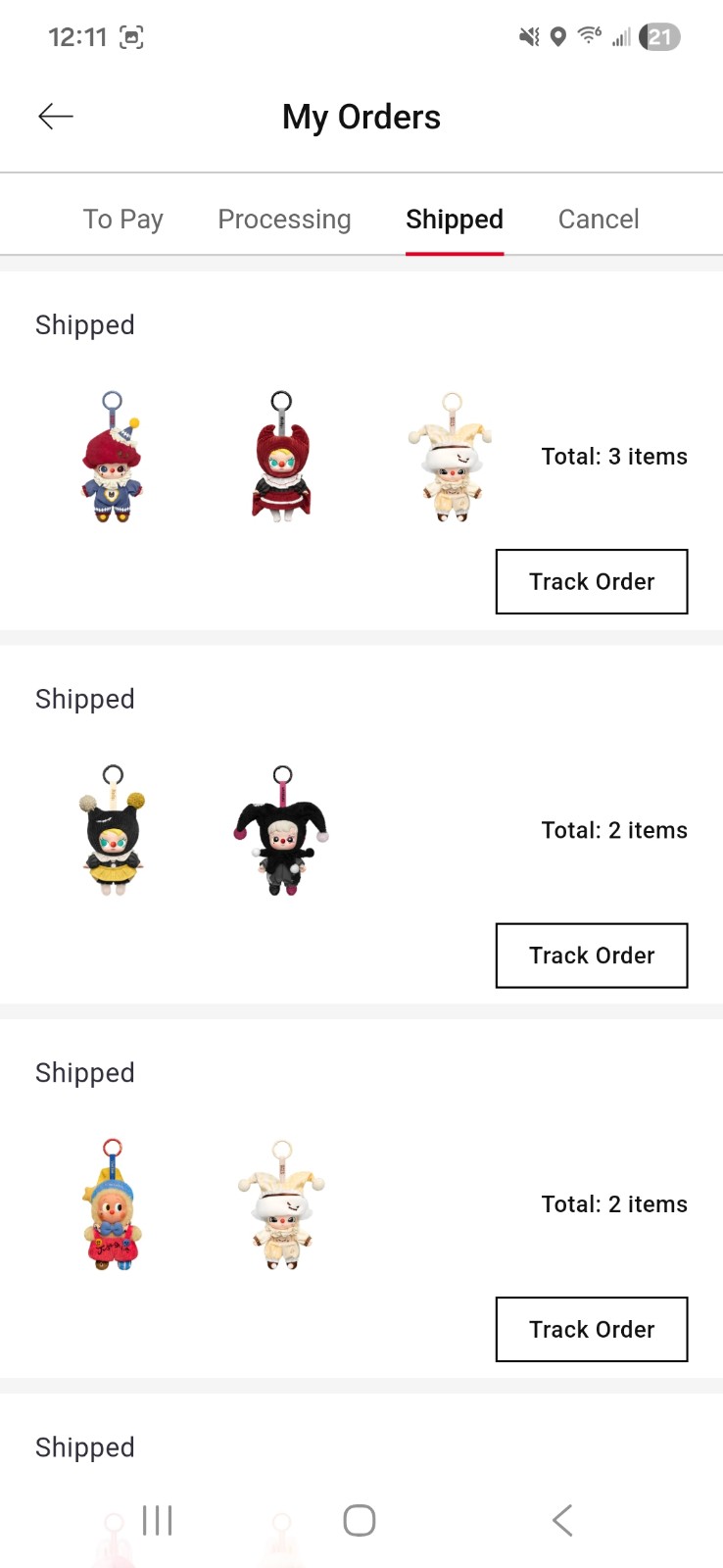Open the Processing orders tab
Screen dimensions: 723x1568
(x=284, y=220)
